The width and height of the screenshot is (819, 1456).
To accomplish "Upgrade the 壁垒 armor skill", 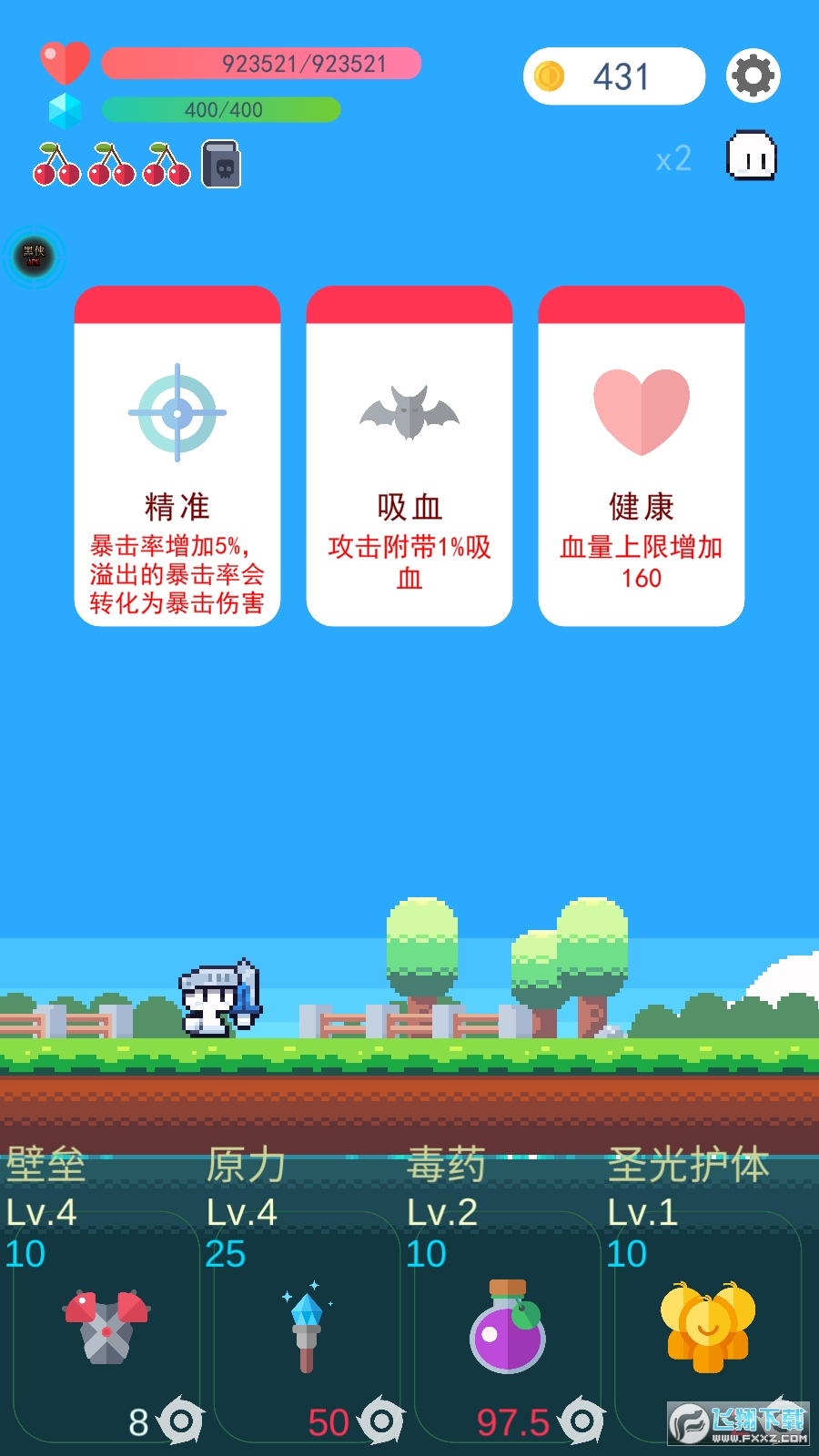I will coord(106,1329).
